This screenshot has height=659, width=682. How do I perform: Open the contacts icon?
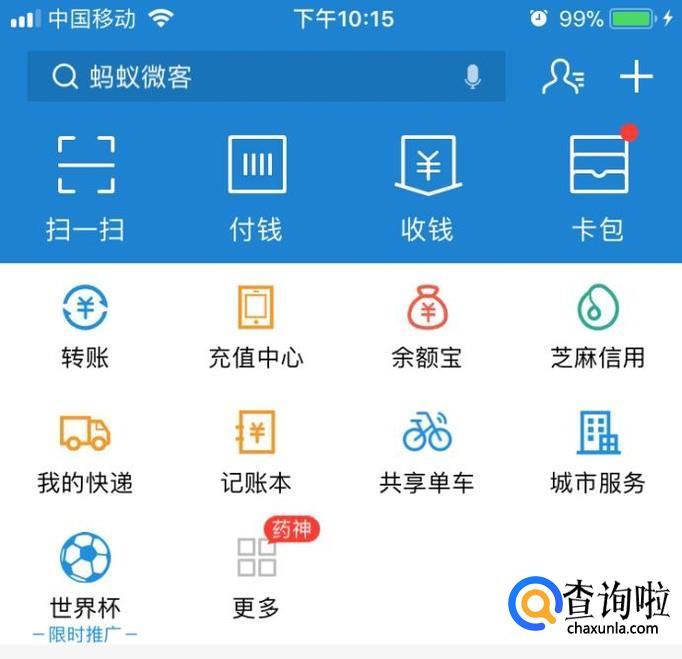click(x=563, y=77)
